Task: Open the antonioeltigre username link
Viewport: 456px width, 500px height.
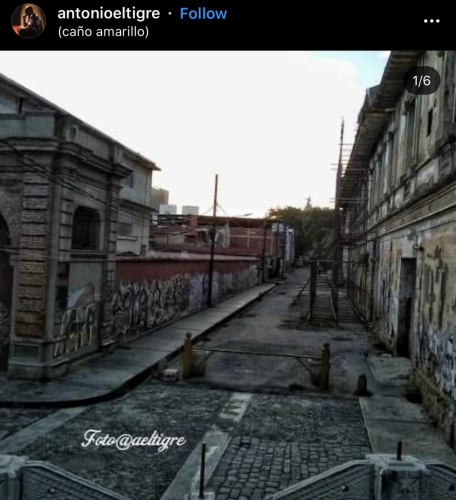Action: [109, 14]
